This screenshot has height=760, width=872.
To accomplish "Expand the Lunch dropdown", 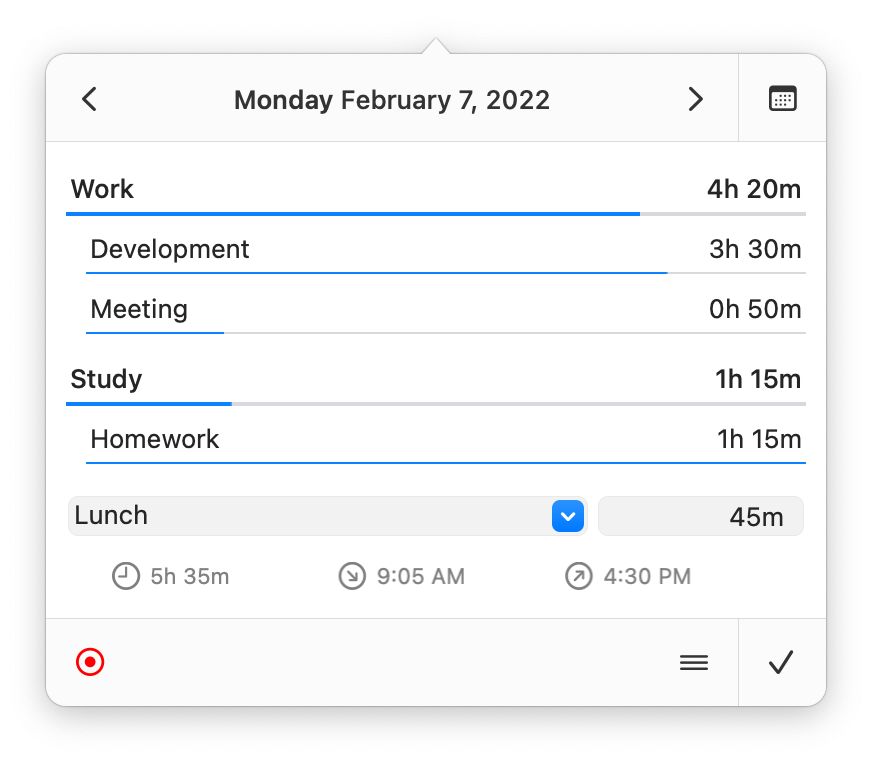I will click(x=567, y=516).
